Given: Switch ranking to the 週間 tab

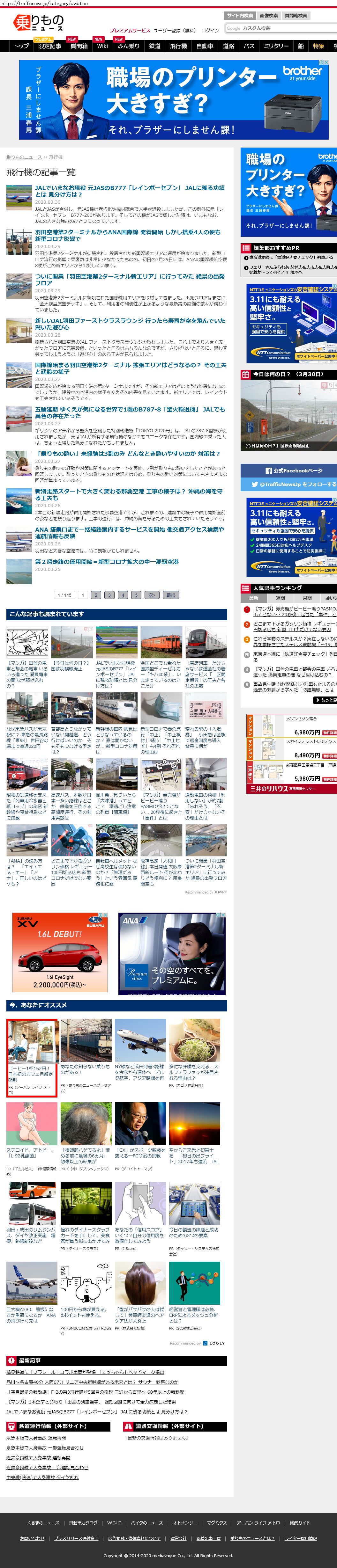Looking at the screenshot, I should (x=280, y=598).
